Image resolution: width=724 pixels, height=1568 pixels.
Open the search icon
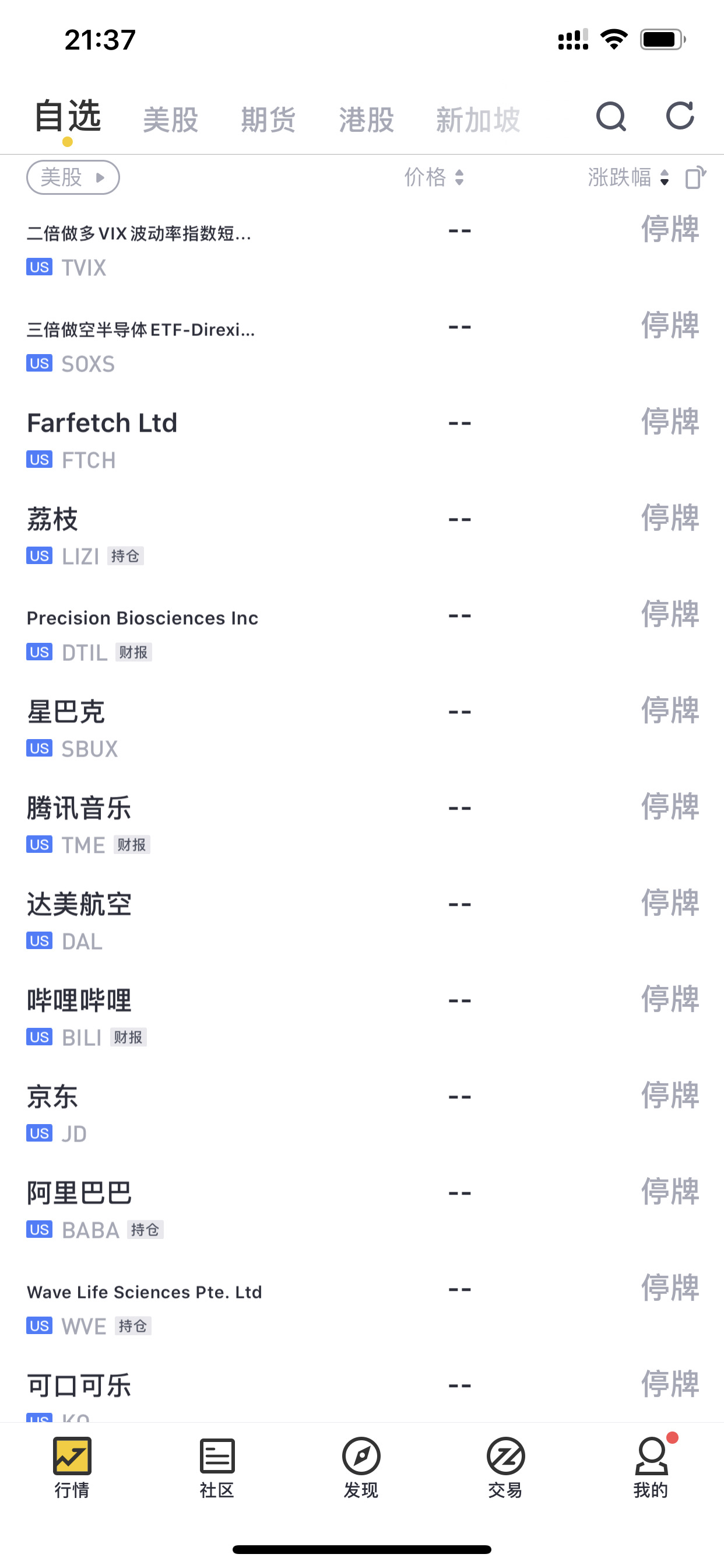tap(611, 116)
